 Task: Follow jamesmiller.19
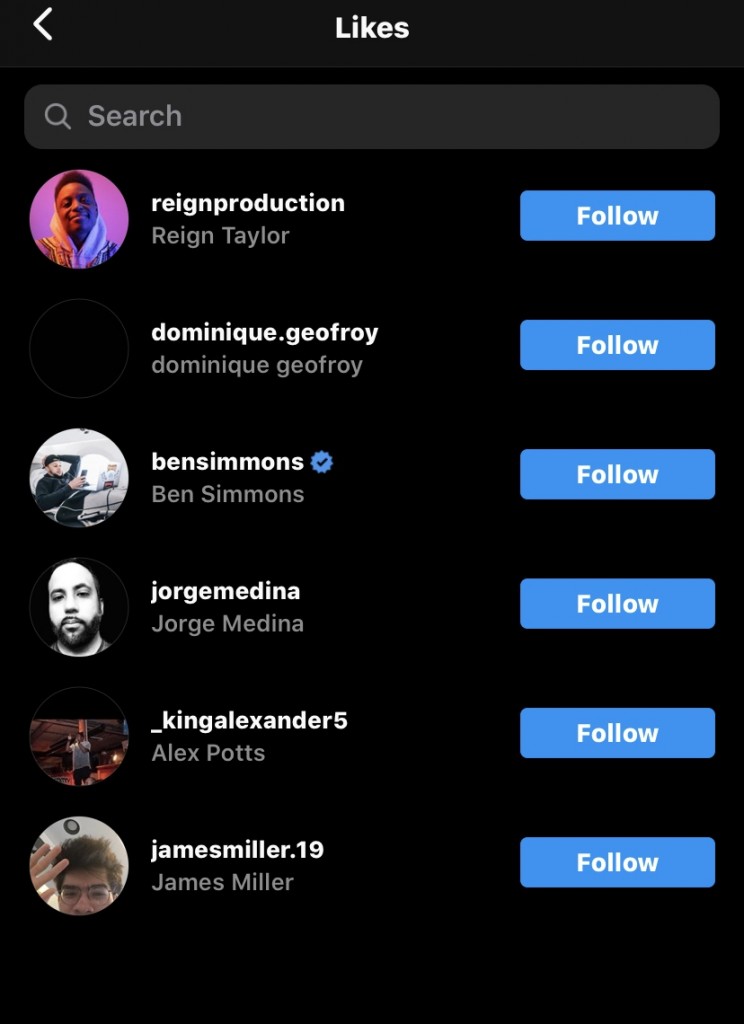pos(617,862)
